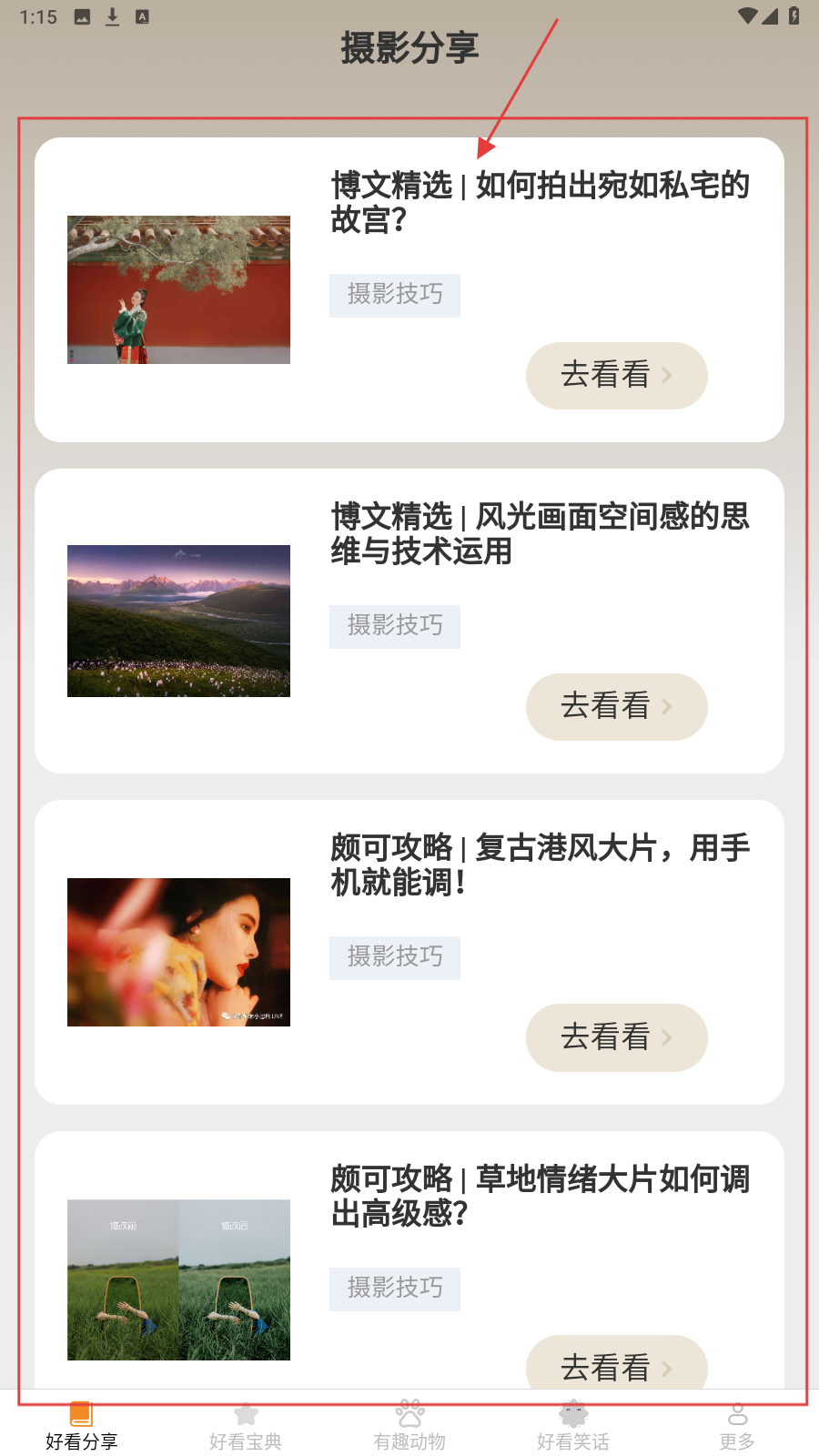
Task: Select the 好看分享 tab
Action: click(x=82, y=1426)
